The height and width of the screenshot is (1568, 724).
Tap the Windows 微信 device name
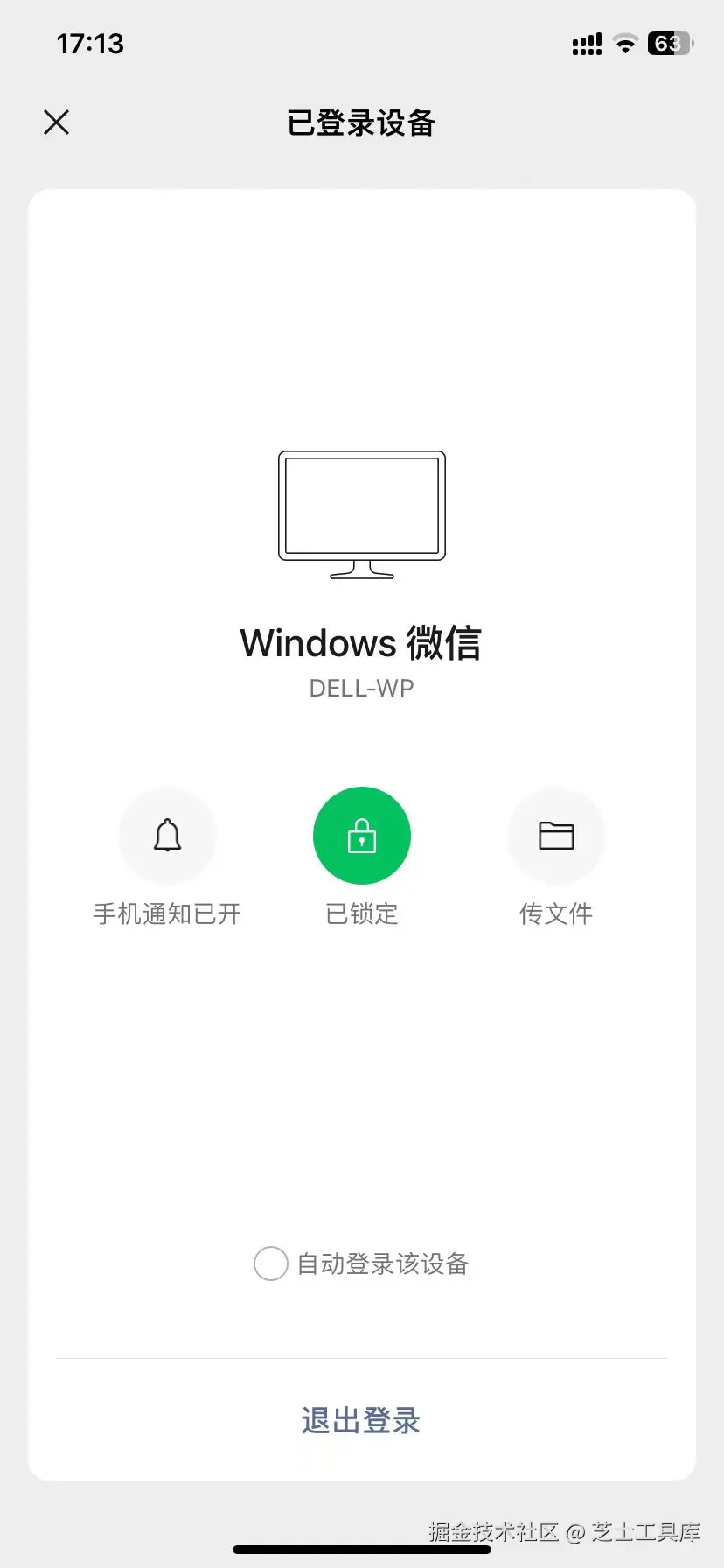[362, 642]
